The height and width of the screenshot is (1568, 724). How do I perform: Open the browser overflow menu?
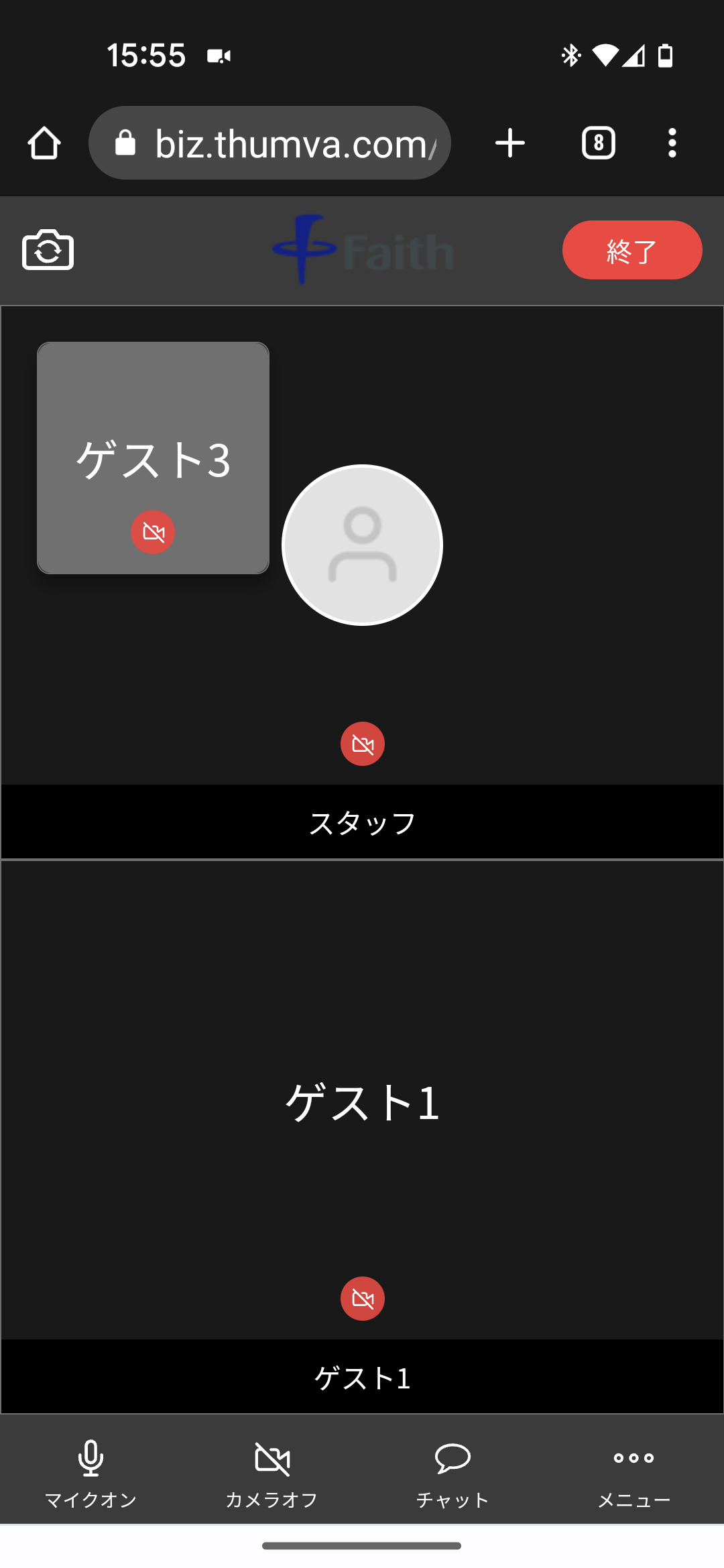(672, 143)
